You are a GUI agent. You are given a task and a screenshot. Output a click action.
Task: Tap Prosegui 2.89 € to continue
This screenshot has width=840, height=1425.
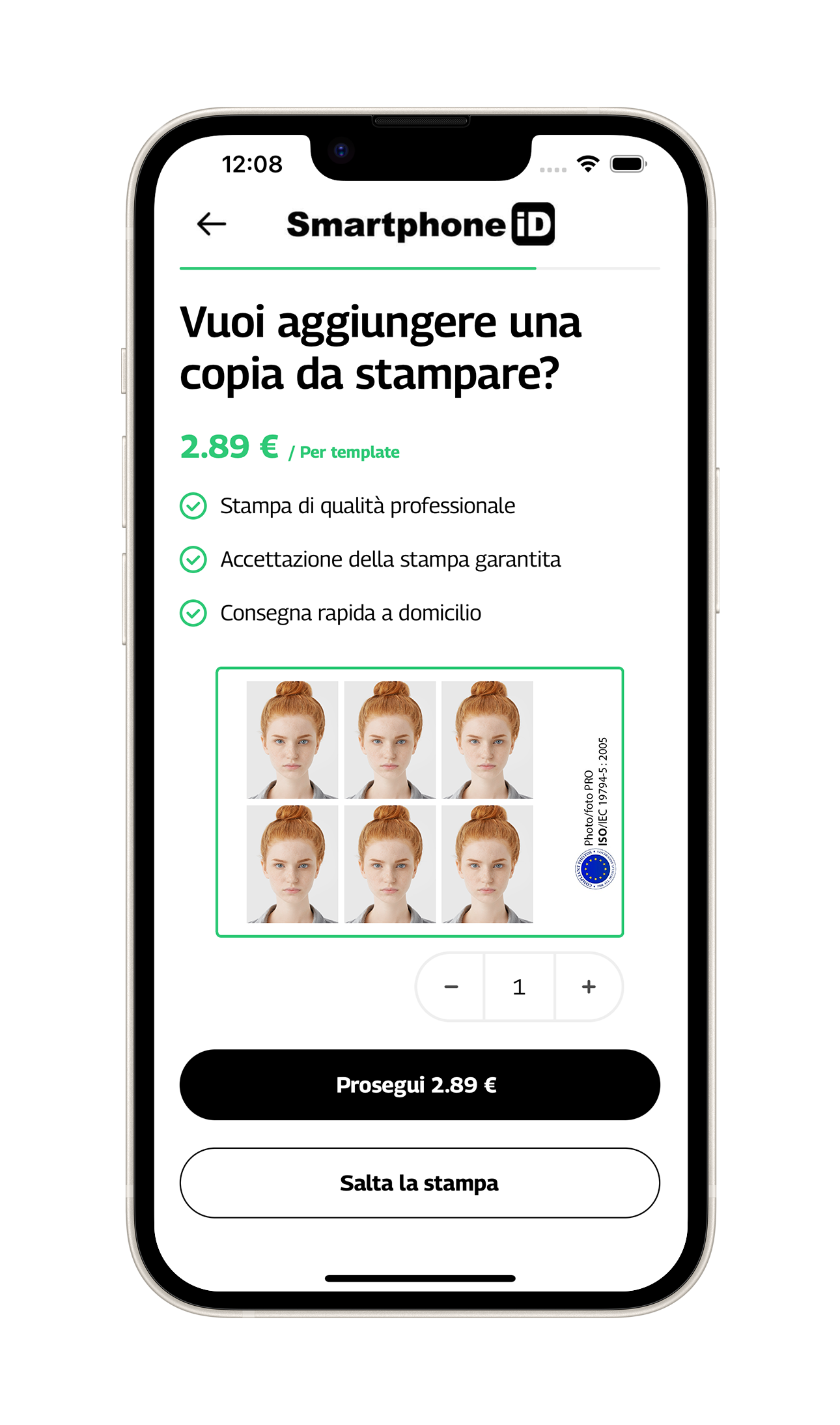[419, 1085]
